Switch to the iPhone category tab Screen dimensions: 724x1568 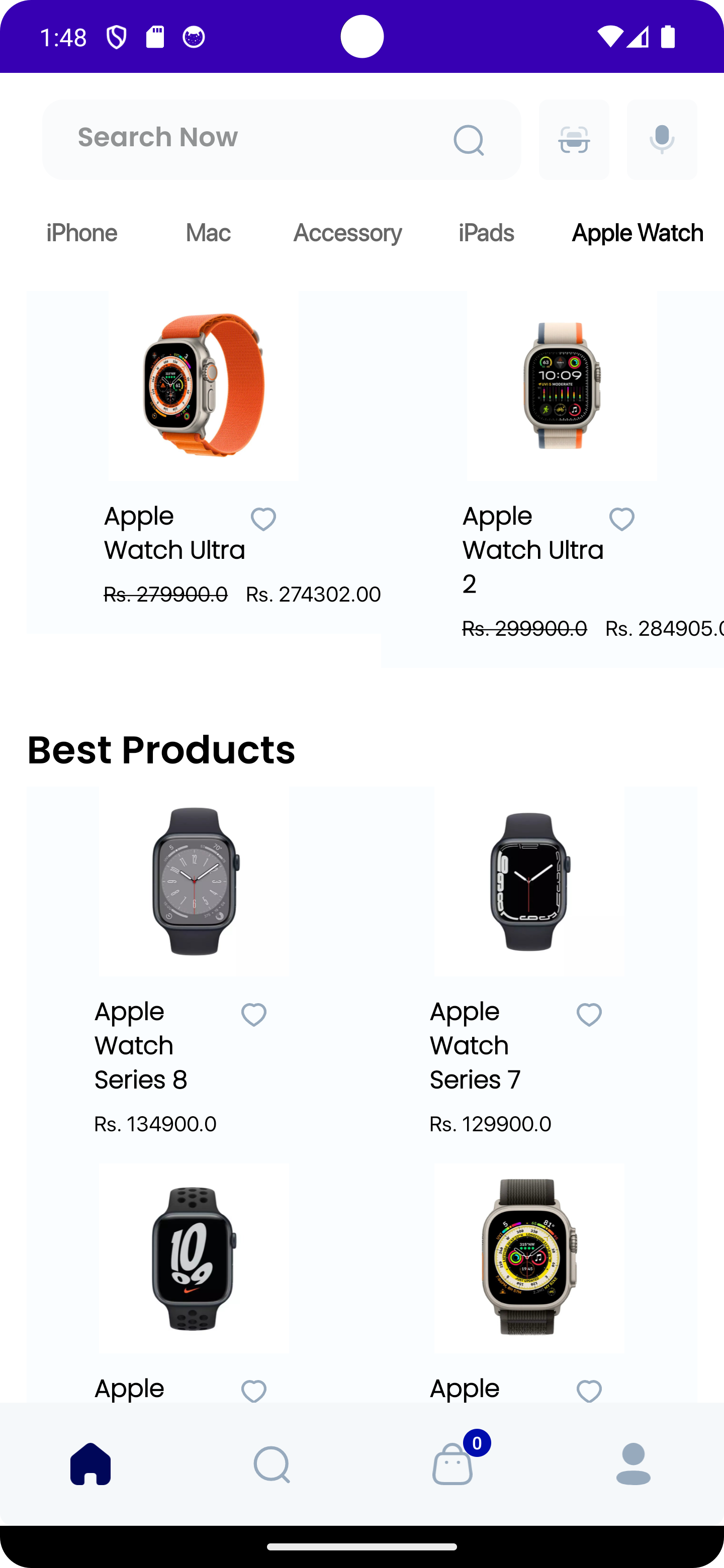pos(81,233)
